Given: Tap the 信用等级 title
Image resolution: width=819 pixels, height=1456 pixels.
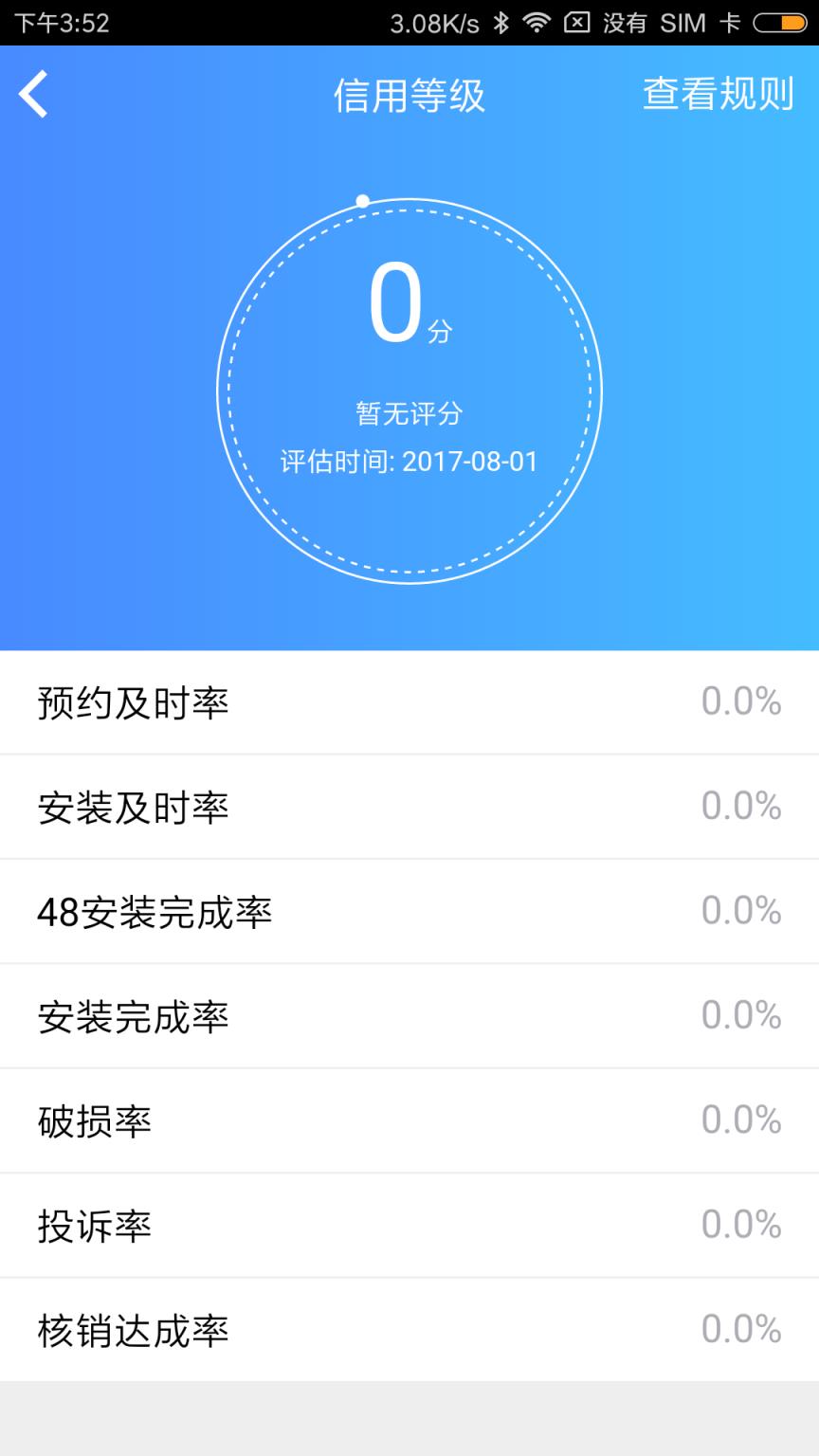Looking at the screenshot, I should click(409, 94).
